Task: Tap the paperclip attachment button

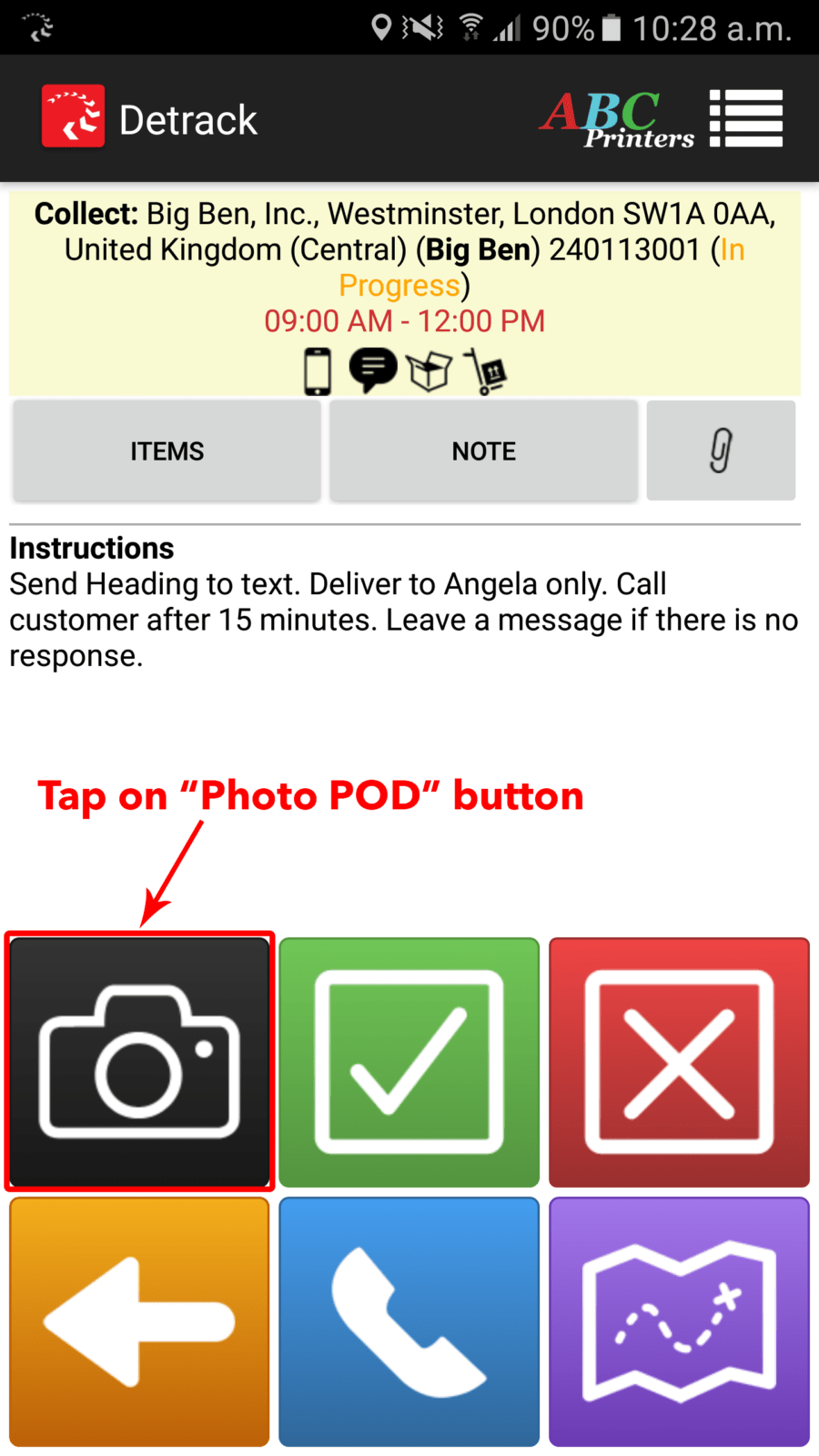Action: click(721, 450)
